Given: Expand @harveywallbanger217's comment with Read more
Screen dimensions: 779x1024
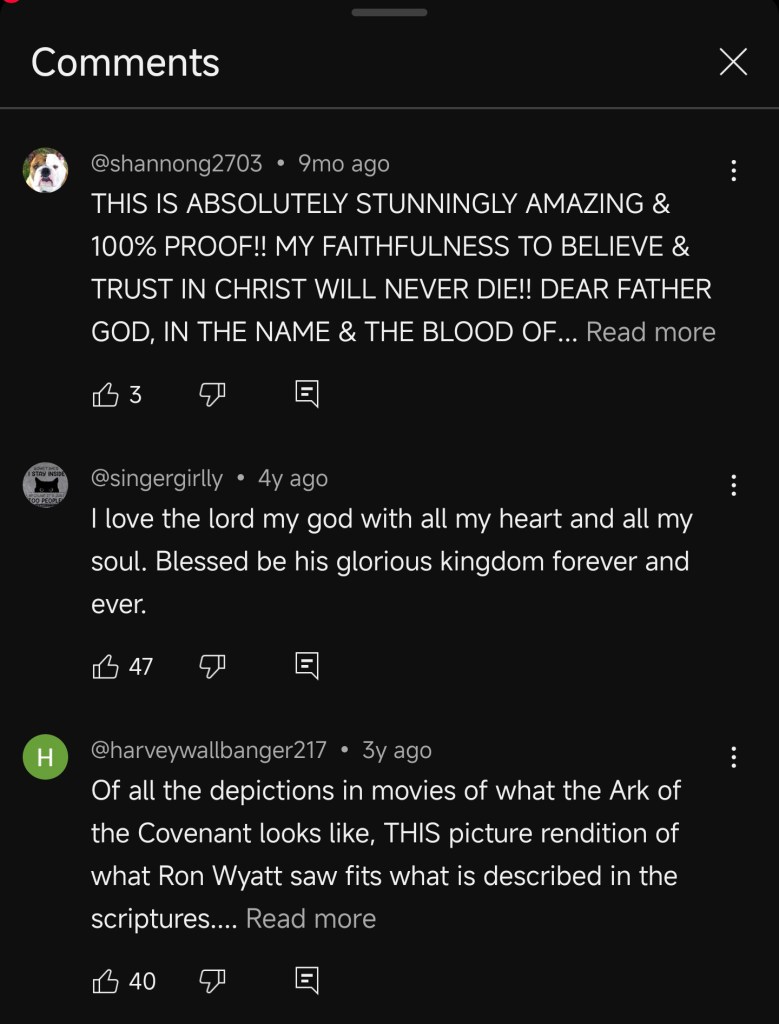Looking at the screenshot, I should point(310,918).
